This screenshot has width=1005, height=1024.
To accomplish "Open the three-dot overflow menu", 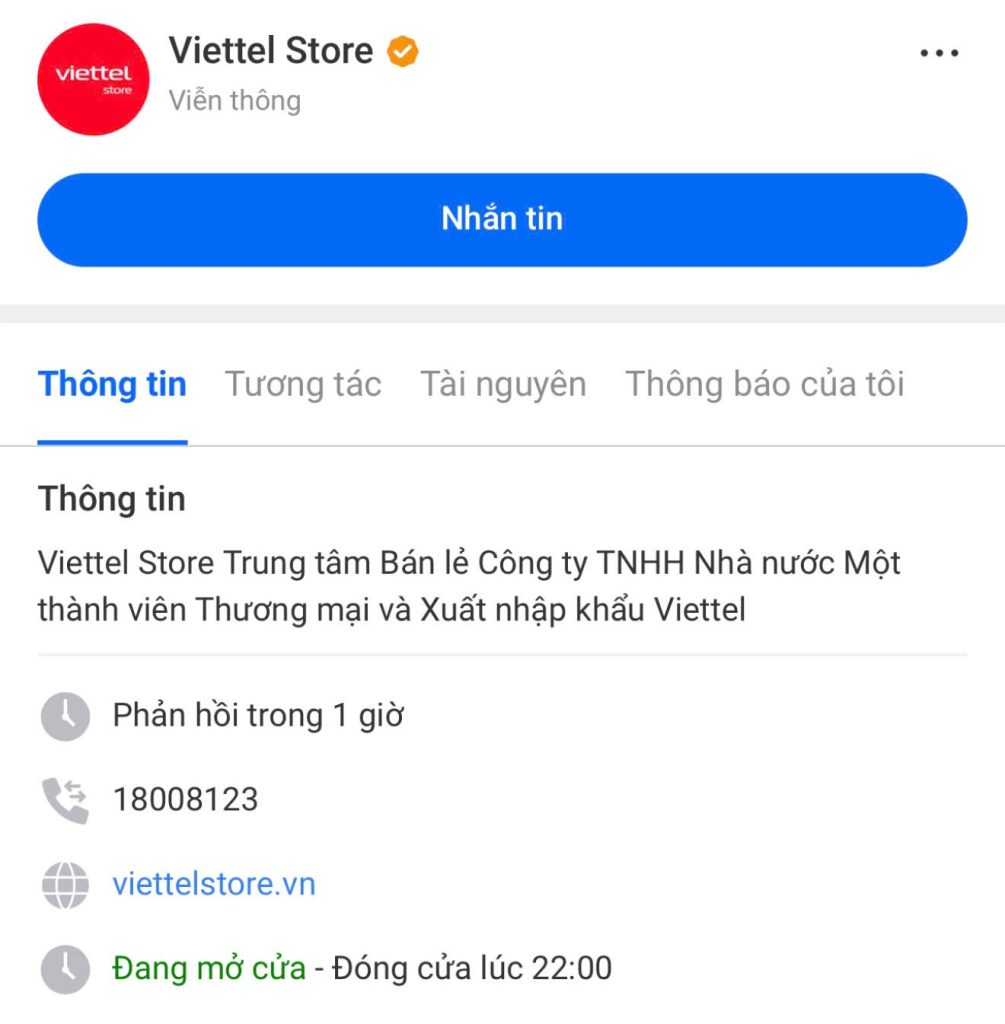I will (x=938, y=53).
